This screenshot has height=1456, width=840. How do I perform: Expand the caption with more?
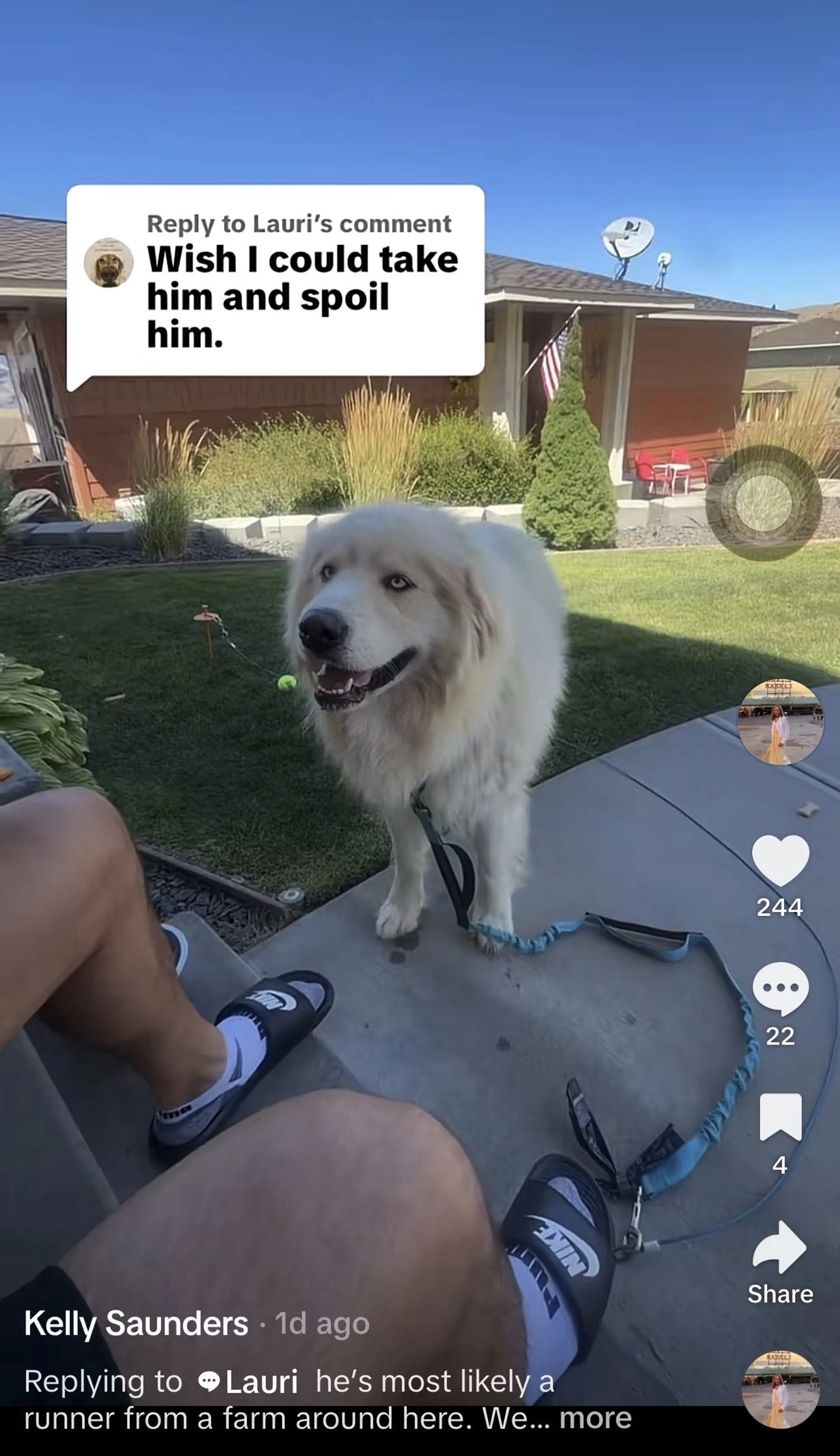coord(595,1418)
